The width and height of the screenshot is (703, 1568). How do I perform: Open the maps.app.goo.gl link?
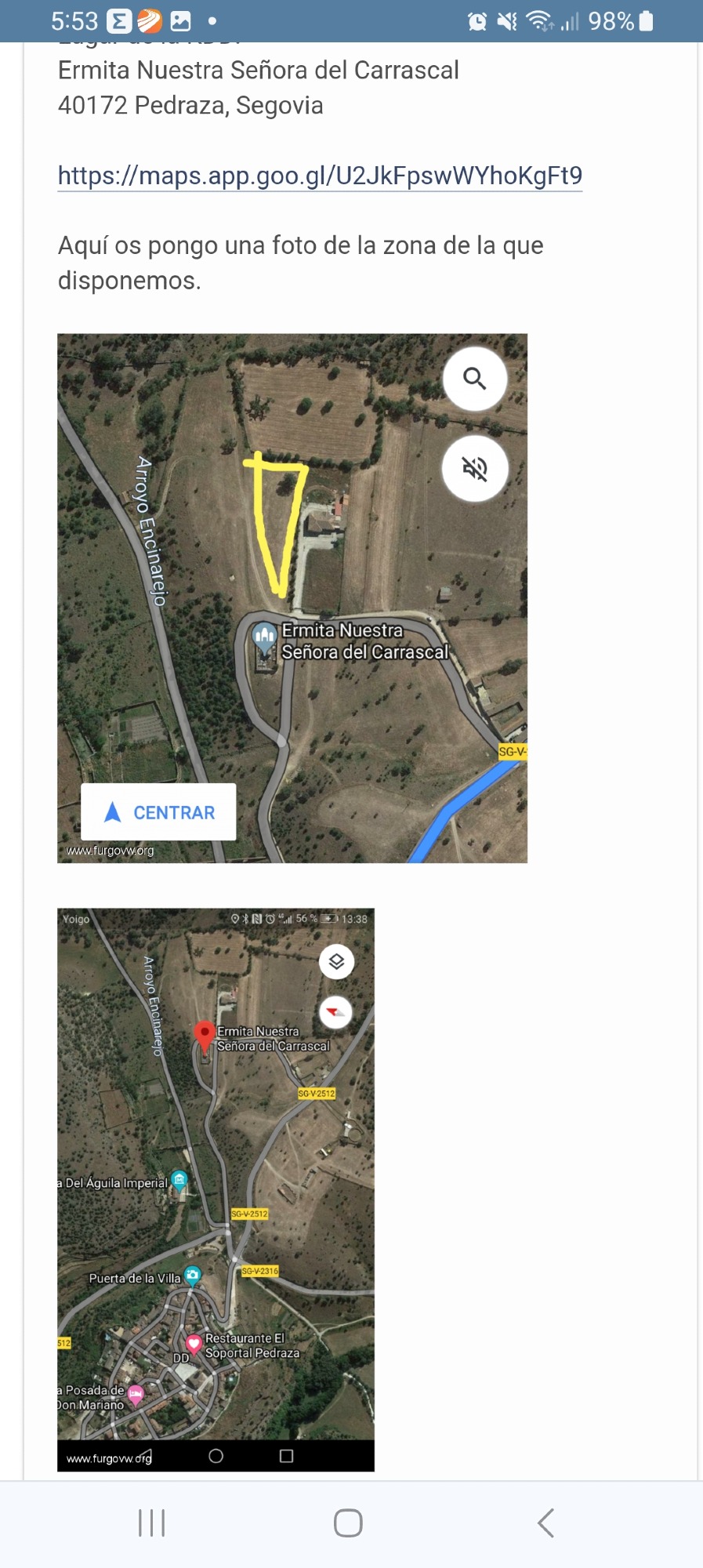click(320, 176)
